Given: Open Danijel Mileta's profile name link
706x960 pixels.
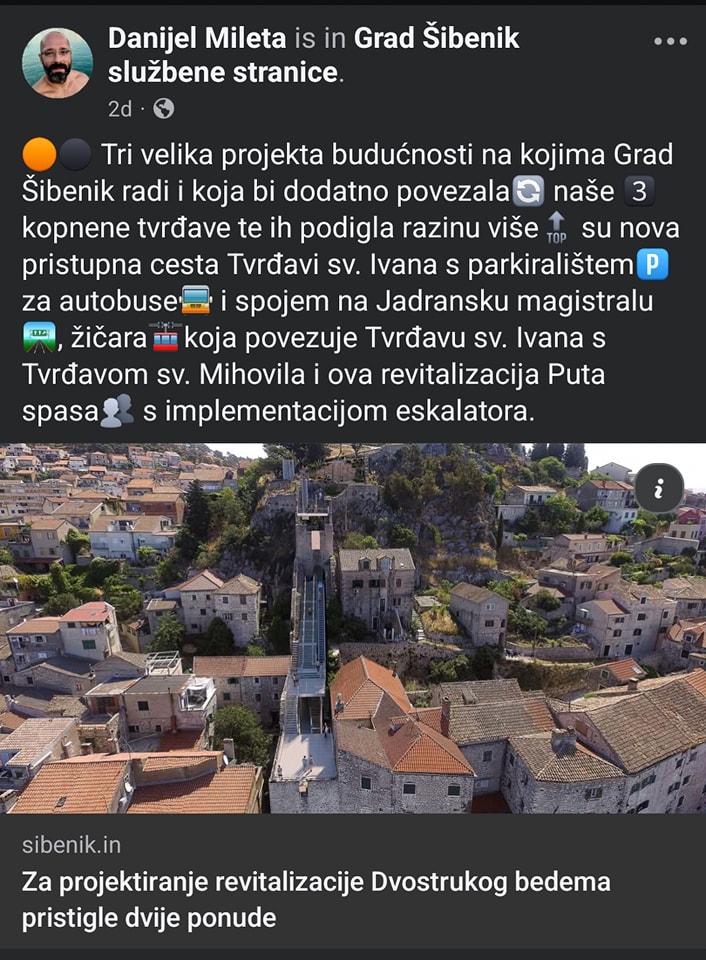Looking at the screenshot, I should (x=197, y=39).
